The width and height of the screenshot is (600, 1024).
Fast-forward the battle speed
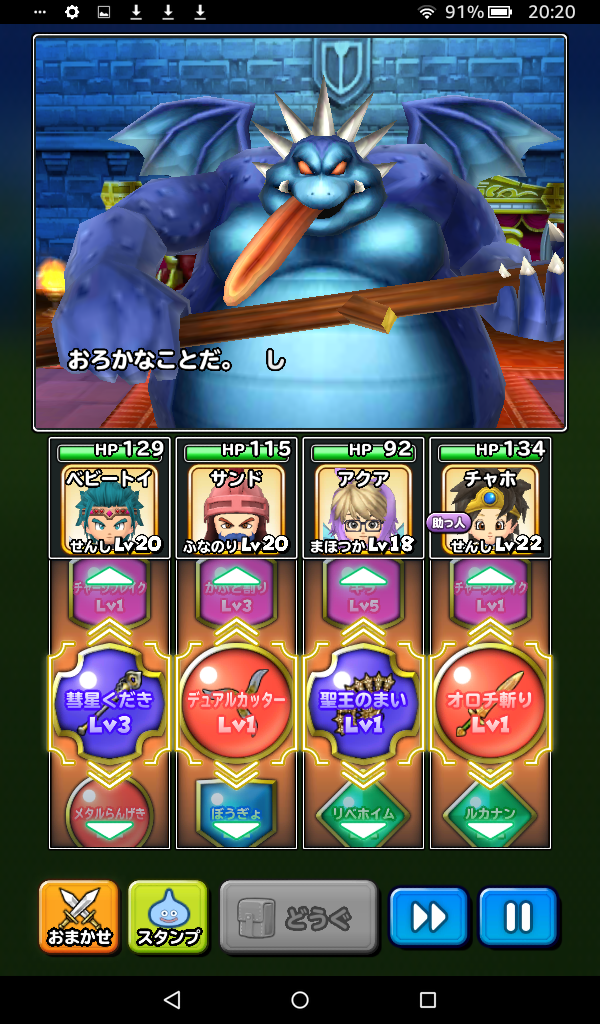point(429,917)
